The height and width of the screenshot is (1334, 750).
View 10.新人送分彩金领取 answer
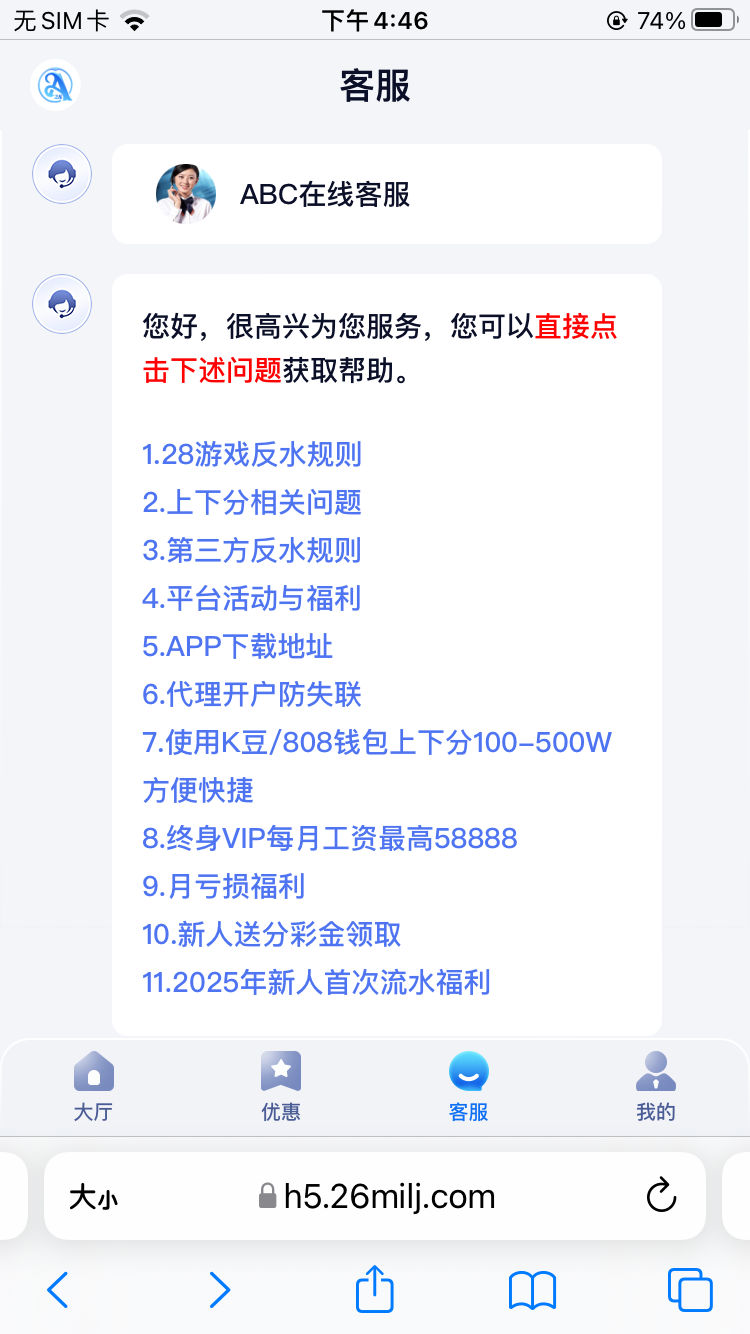pyautogui.click(x=271, y=935)
